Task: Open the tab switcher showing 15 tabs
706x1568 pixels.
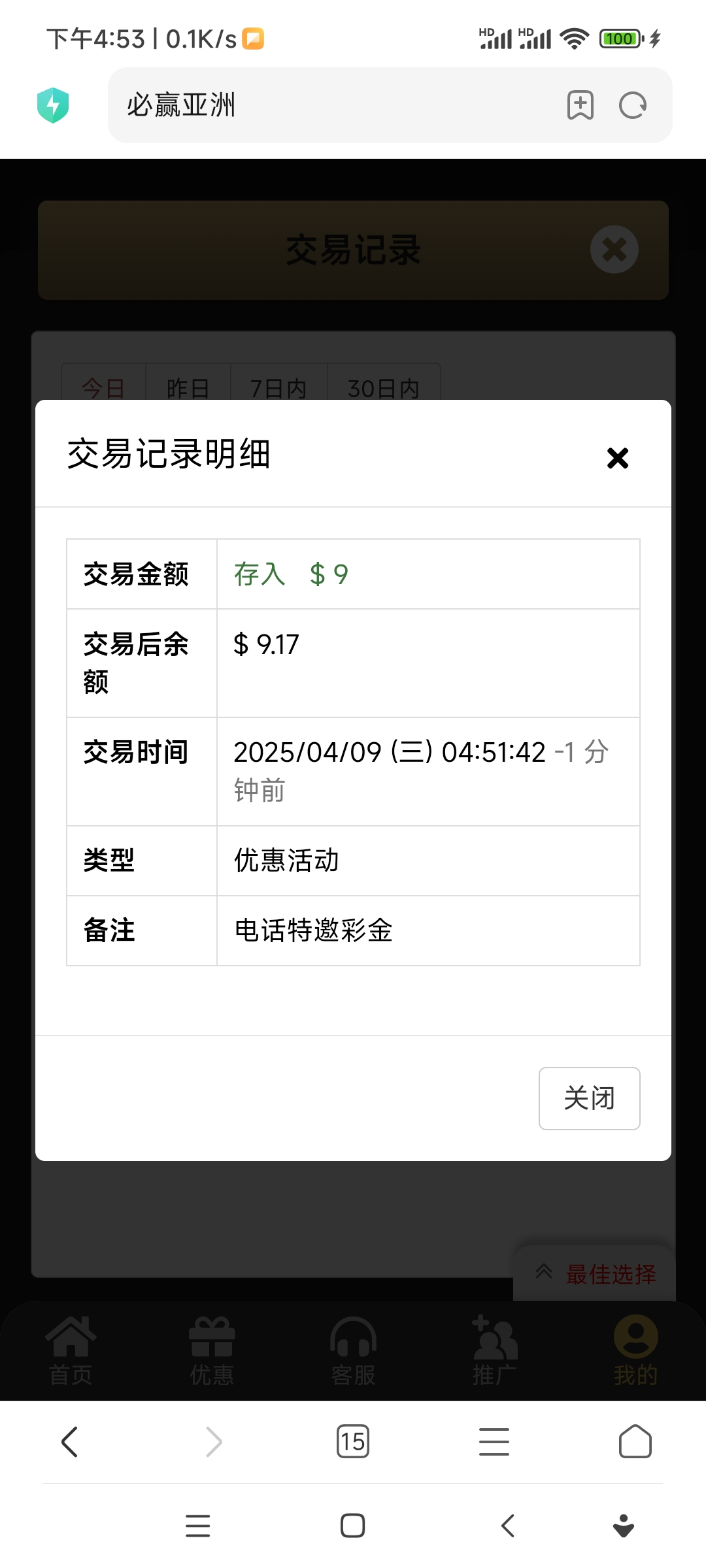Action: pyautogui.click(x=353, y=1441)
